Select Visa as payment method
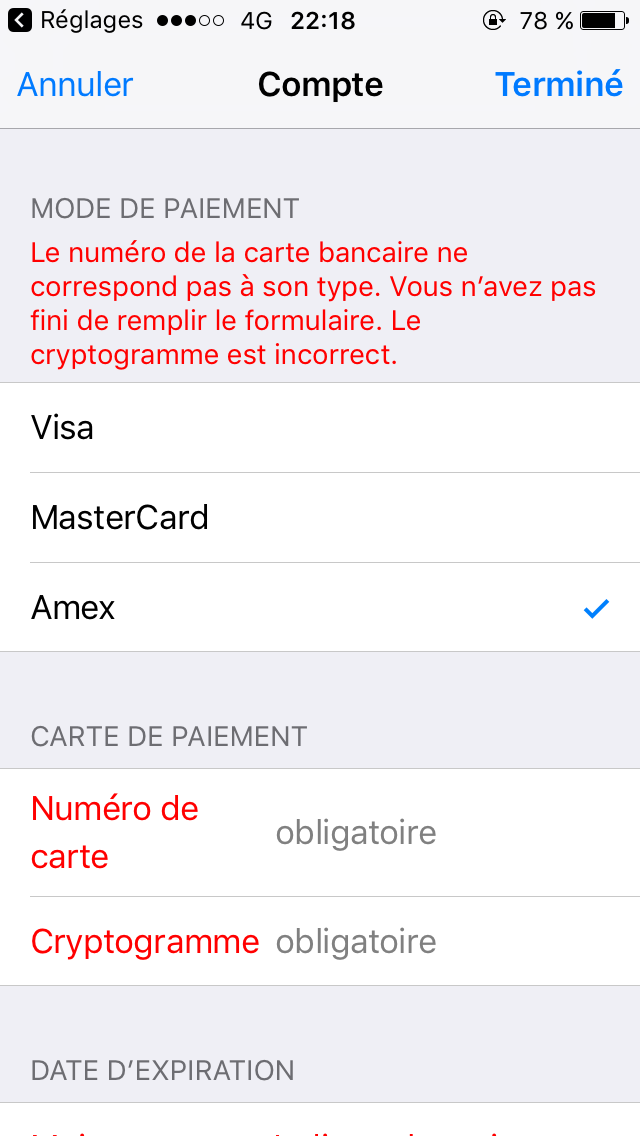The height and width of the screenshot is (1136, 640). click(320, 427)
